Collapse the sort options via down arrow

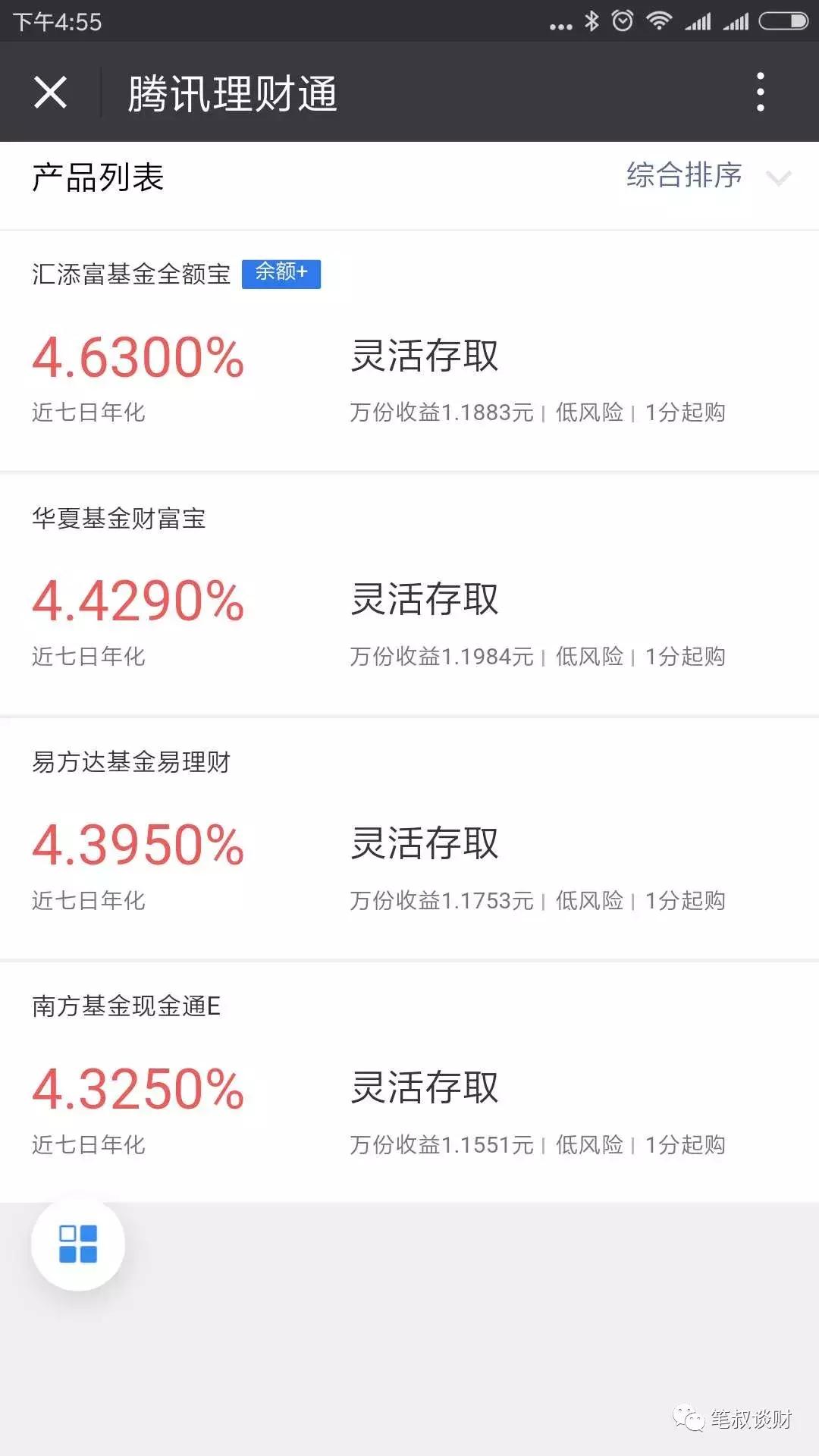click(x=777, y=180)
